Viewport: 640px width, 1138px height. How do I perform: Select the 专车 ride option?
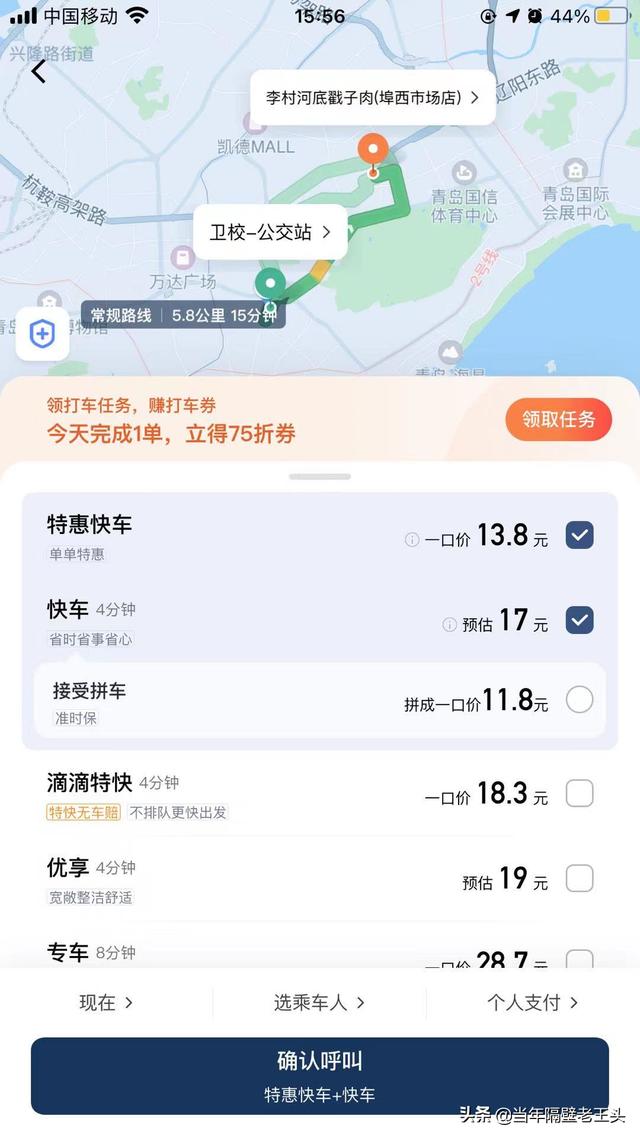pos(579,960)
